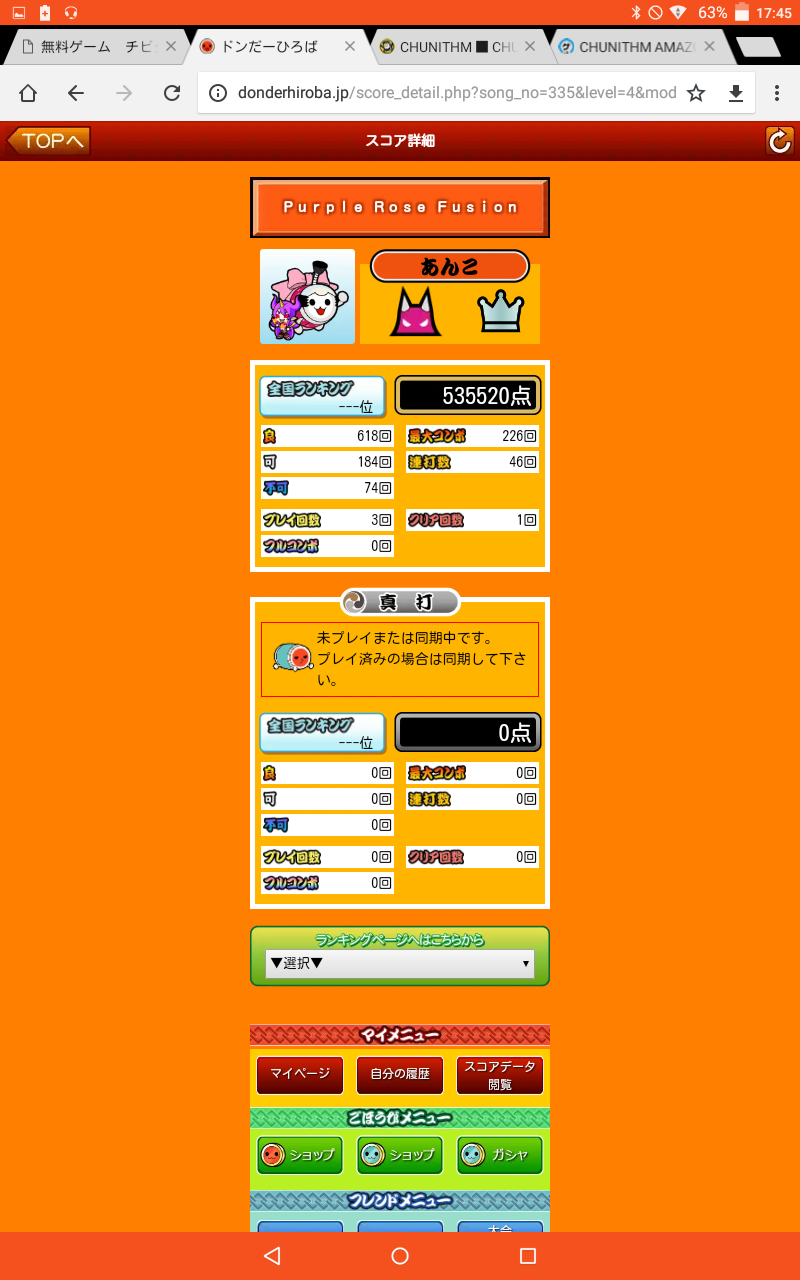This screenshot has width=800, height=1280.
Task: Open the browser overflow menu
Action: [x=777, y=93]
